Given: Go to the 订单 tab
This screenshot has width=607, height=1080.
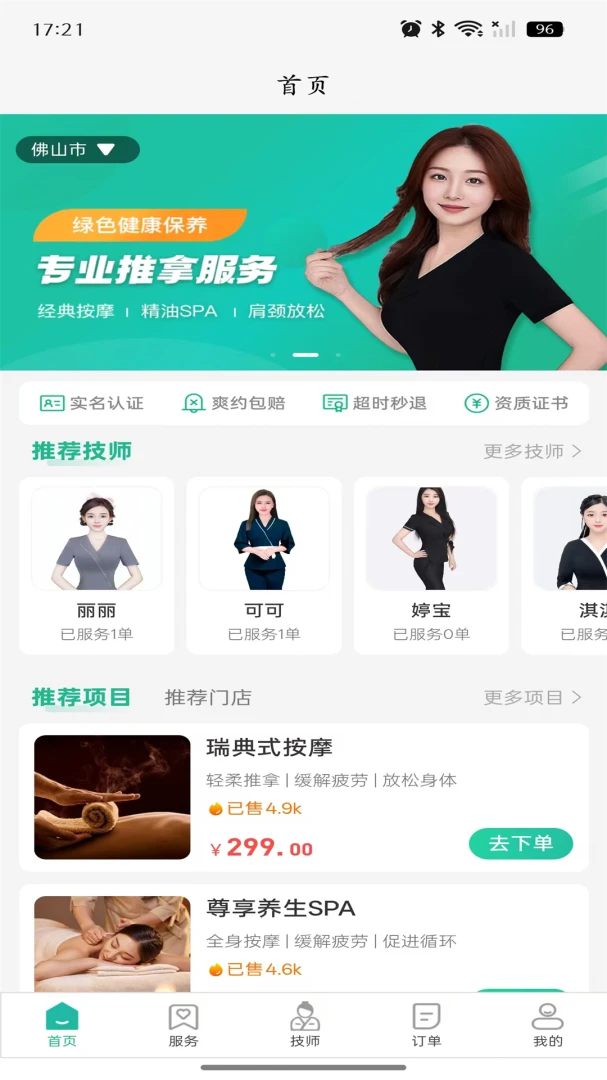Looking at the screenshot, I should [426, 1025].
